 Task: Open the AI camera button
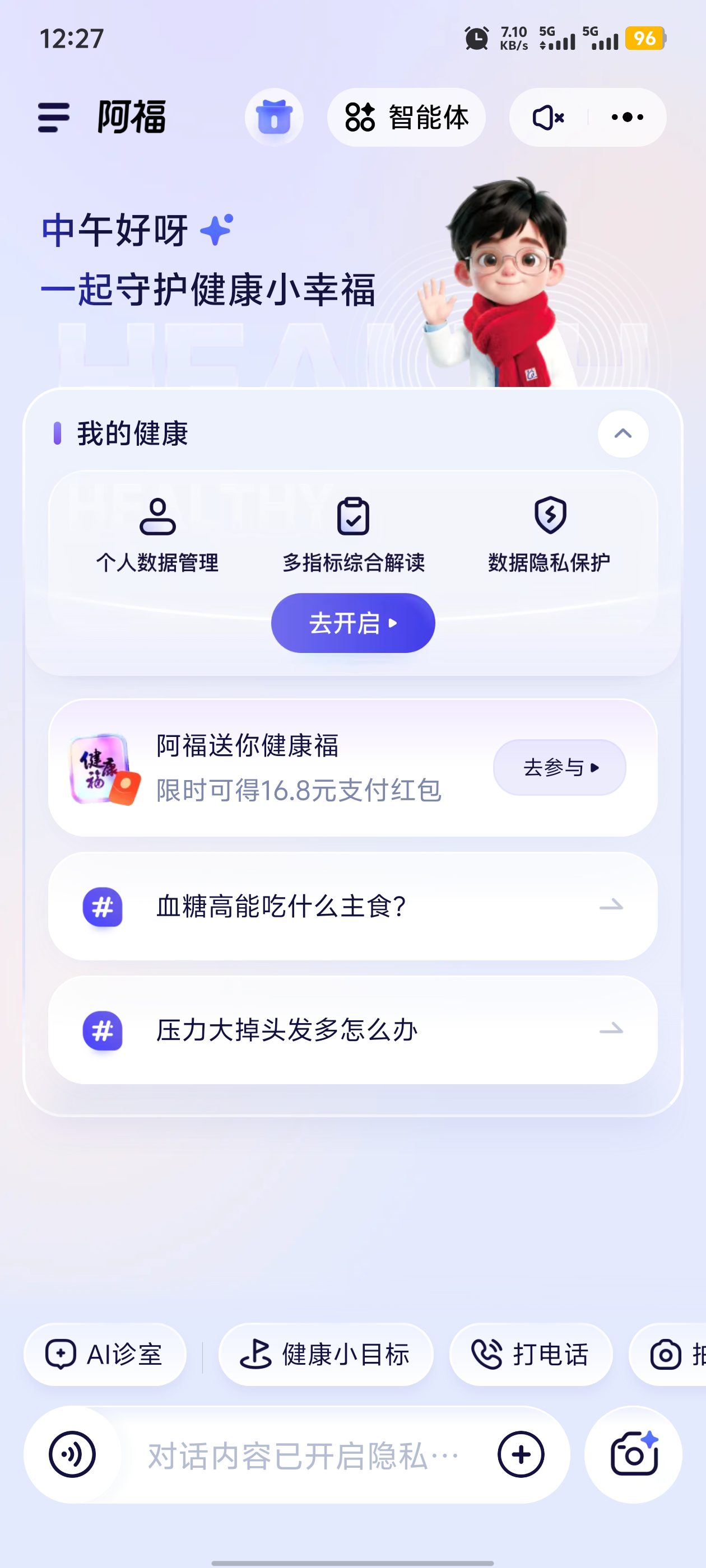(634, 1455)
